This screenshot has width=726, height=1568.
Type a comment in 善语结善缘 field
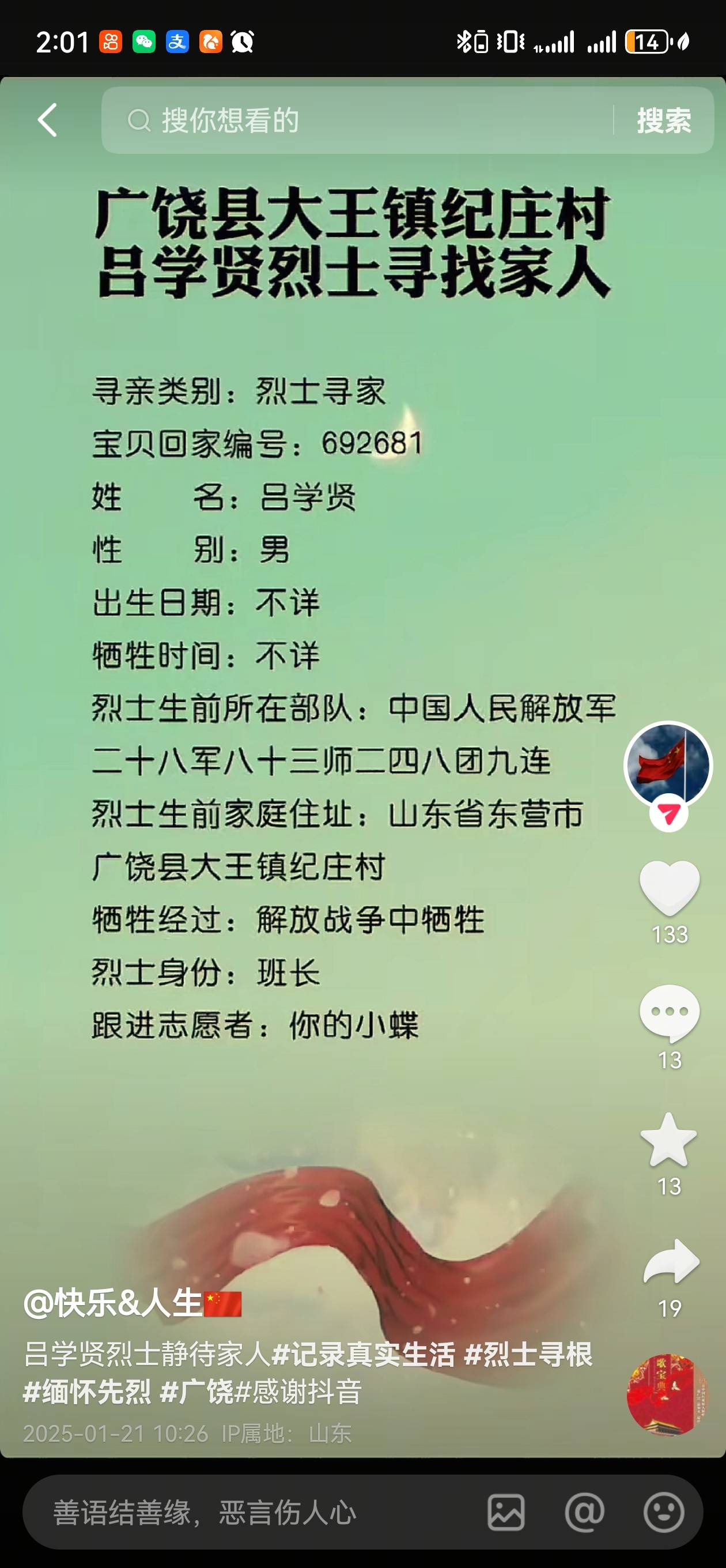point(256,1513)
